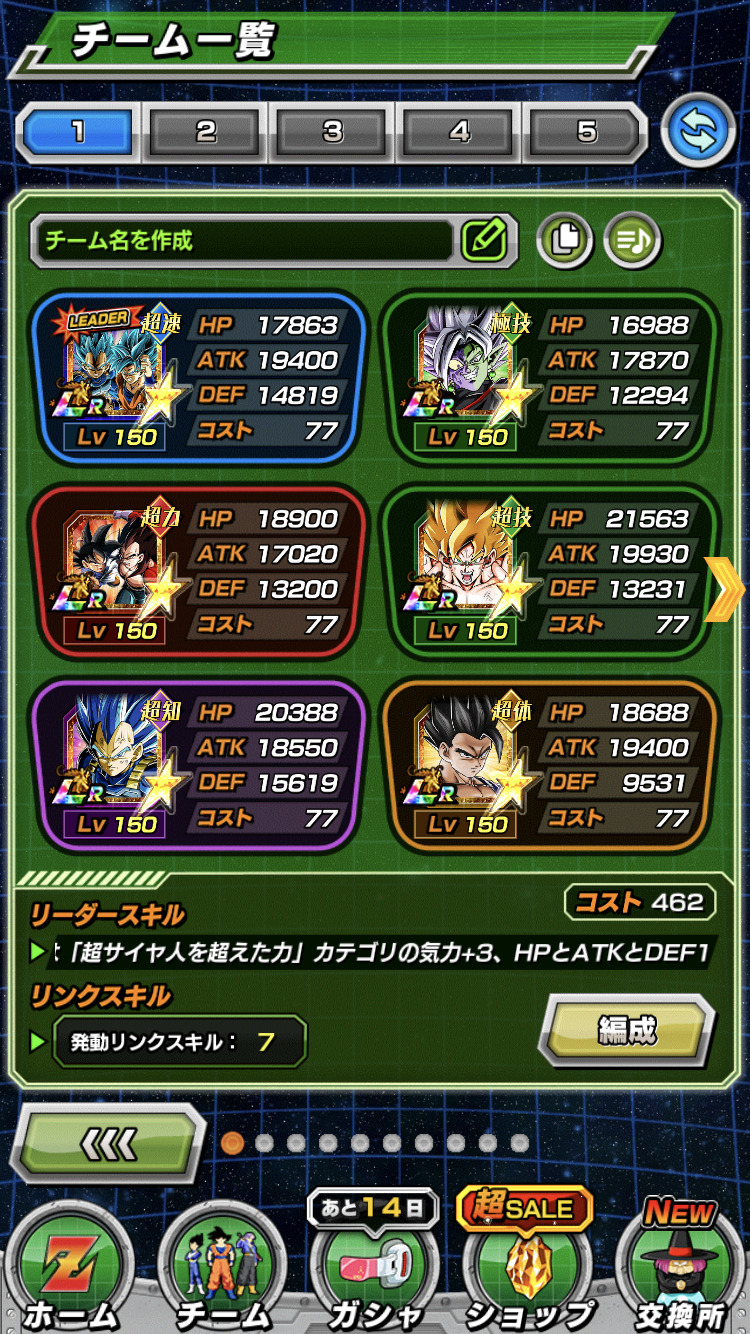
Task: Switch to team tab 5
Action: pos(586,133)
